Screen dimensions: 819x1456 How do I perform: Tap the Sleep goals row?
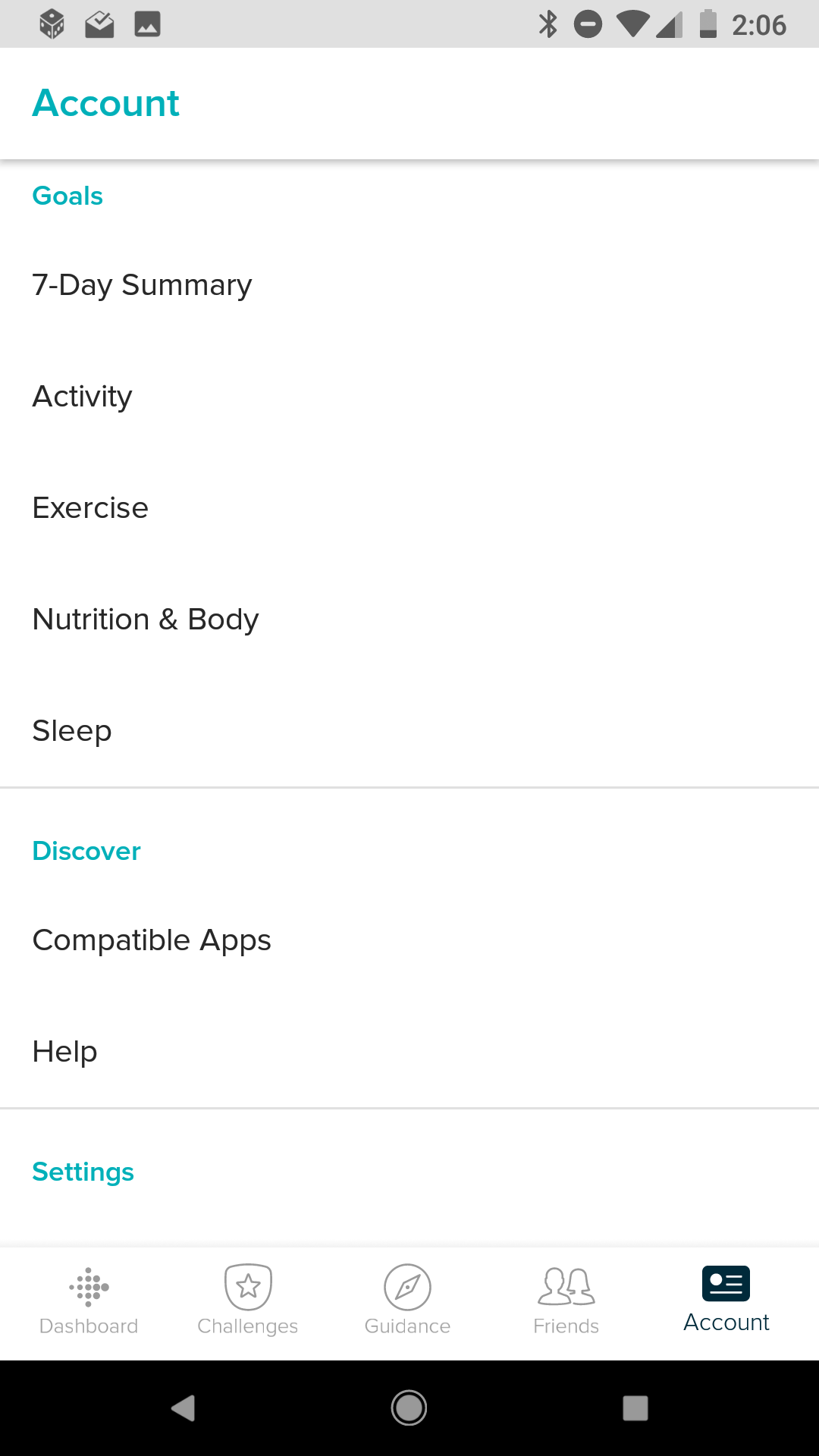coord(409,731)
